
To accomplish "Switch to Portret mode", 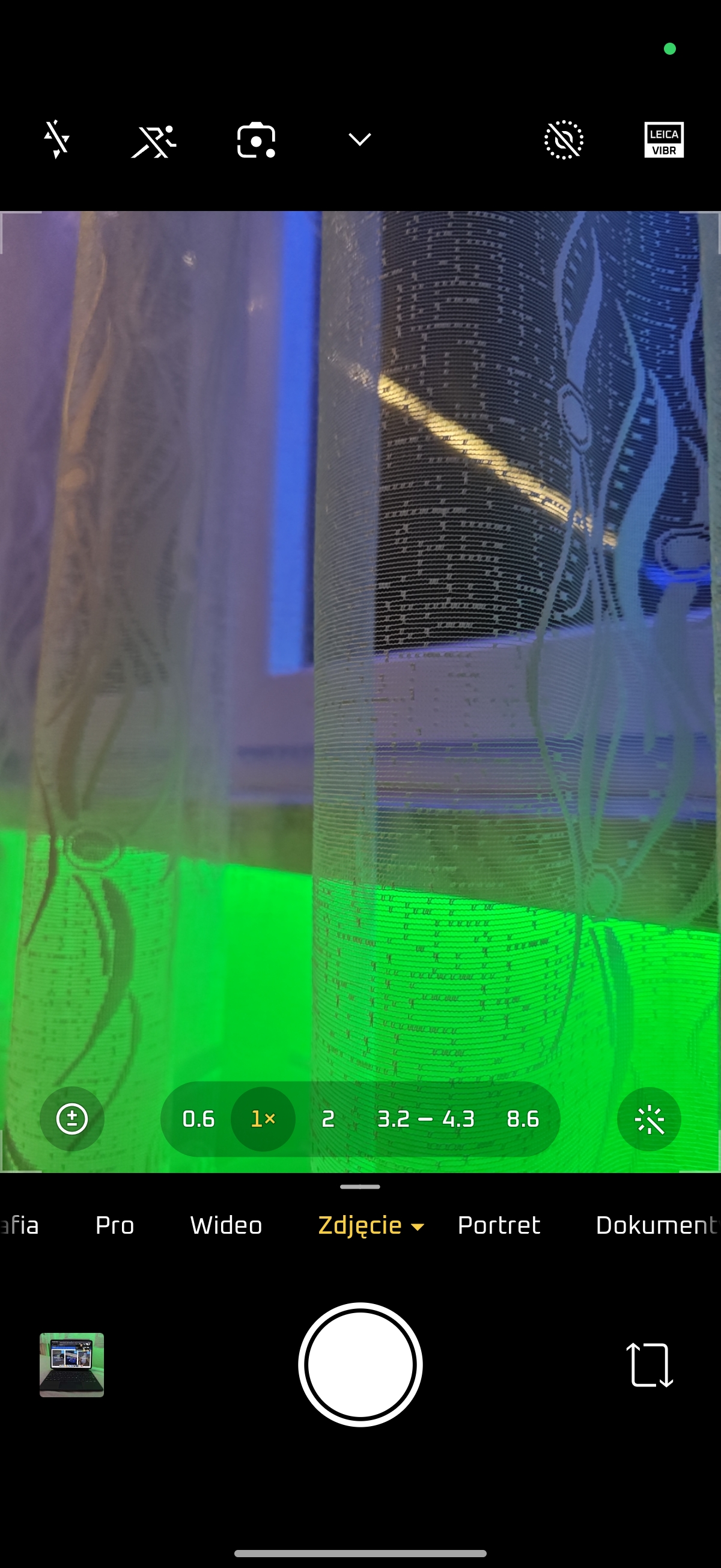I will (498, 1225).
